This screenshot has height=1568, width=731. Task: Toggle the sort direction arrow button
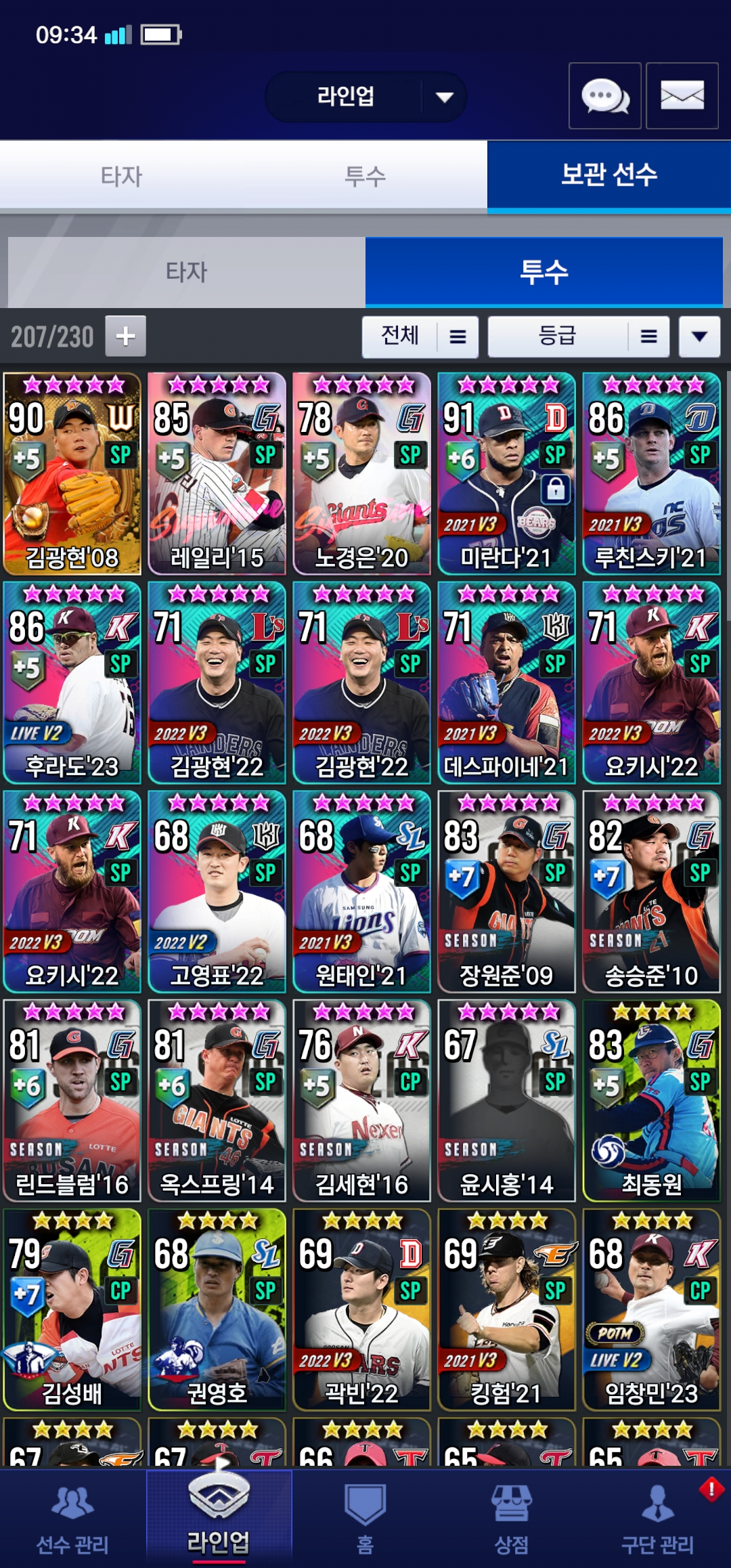click(699, 336)
